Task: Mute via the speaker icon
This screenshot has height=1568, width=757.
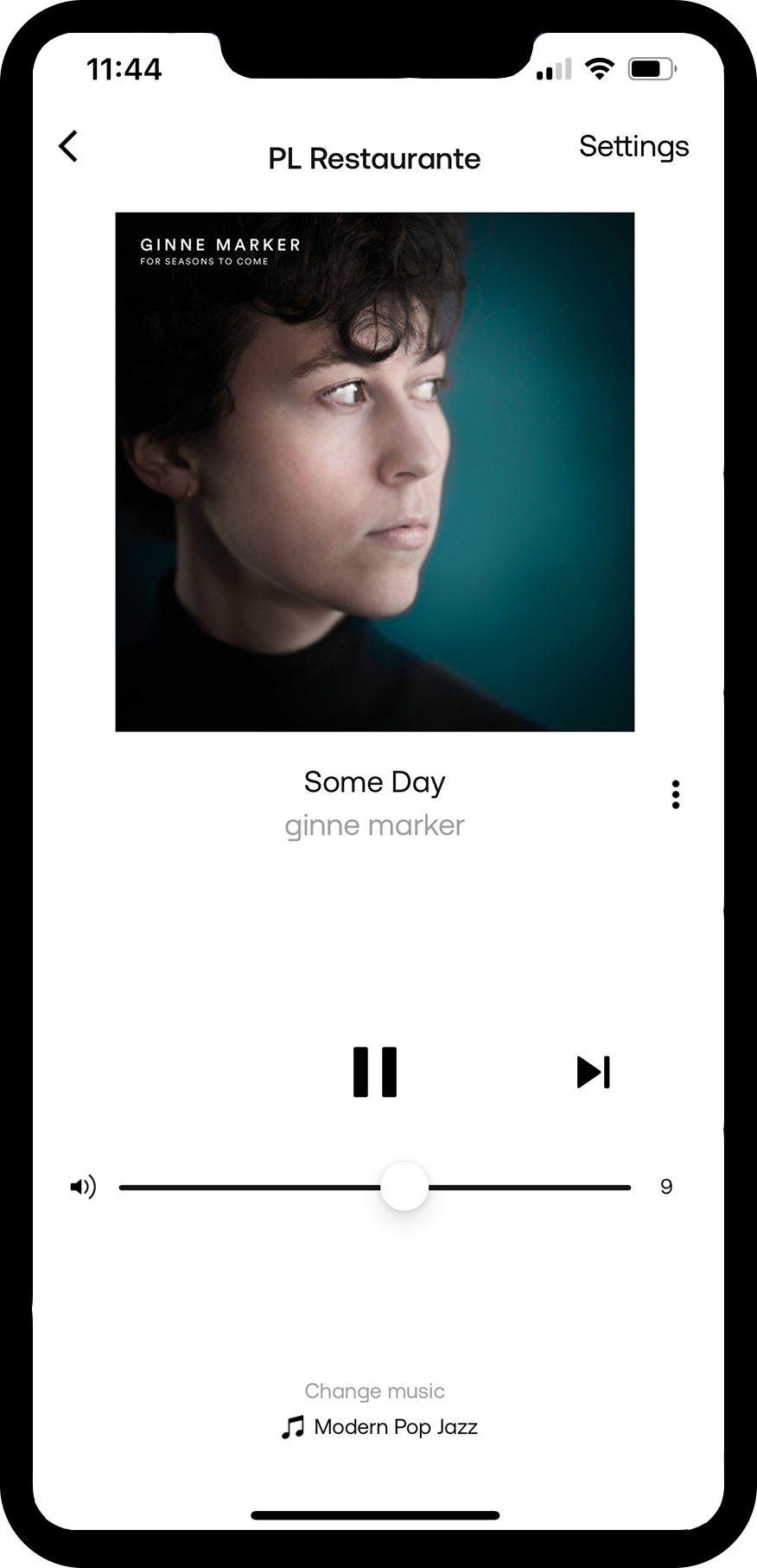Action: point(83,1187)
